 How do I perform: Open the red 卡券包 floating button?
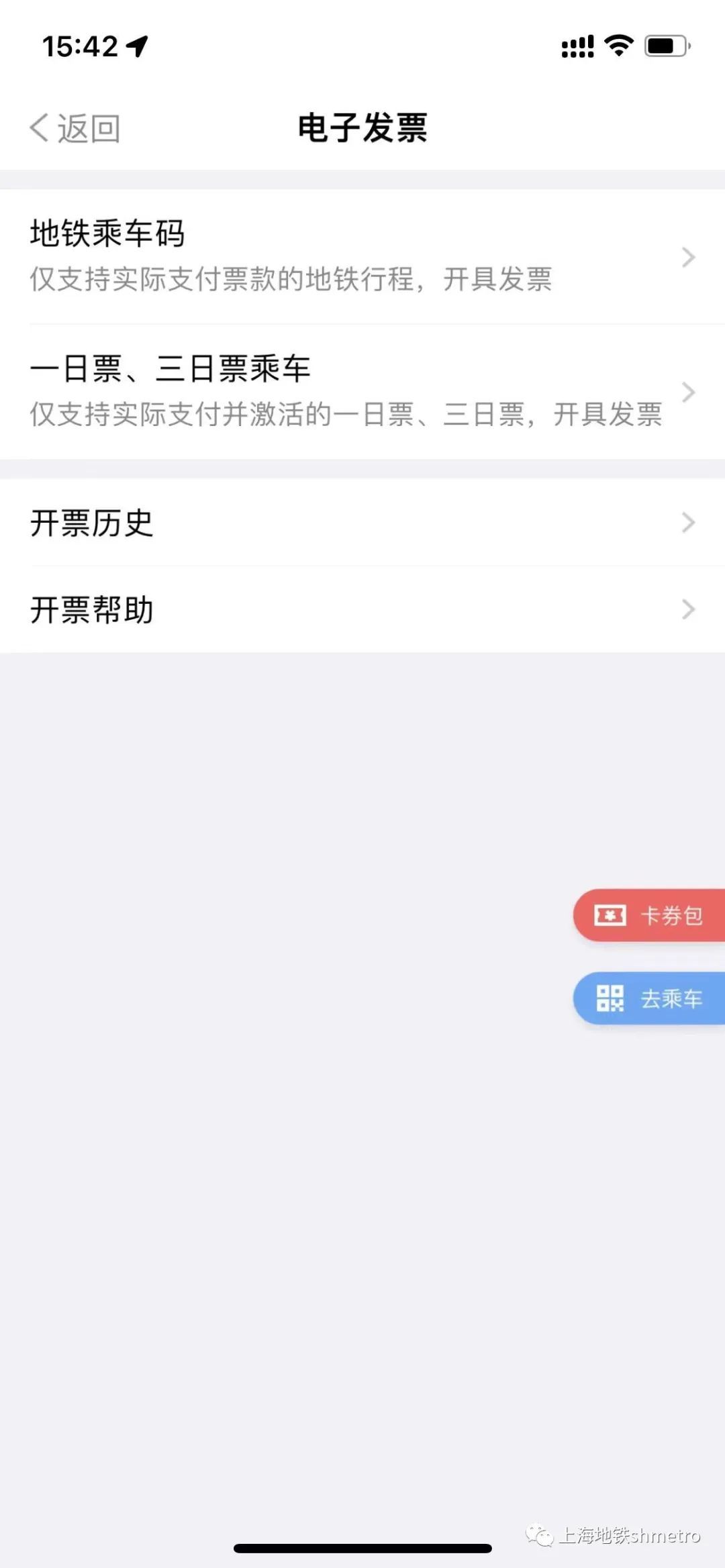[x=650, y=915]
